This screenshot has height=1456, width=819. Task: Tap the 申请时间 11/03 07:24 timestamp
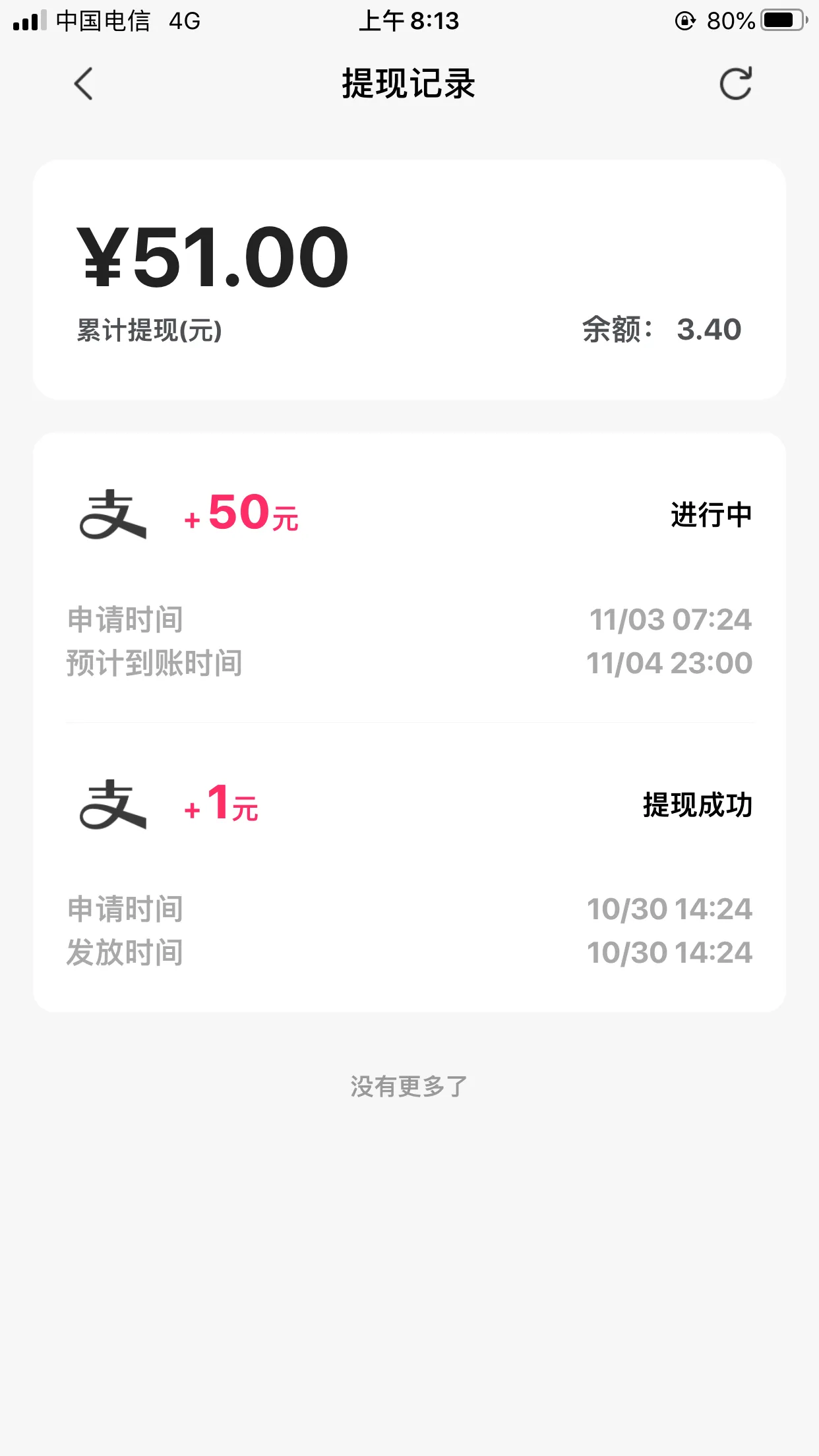click(x=671, y=619)
